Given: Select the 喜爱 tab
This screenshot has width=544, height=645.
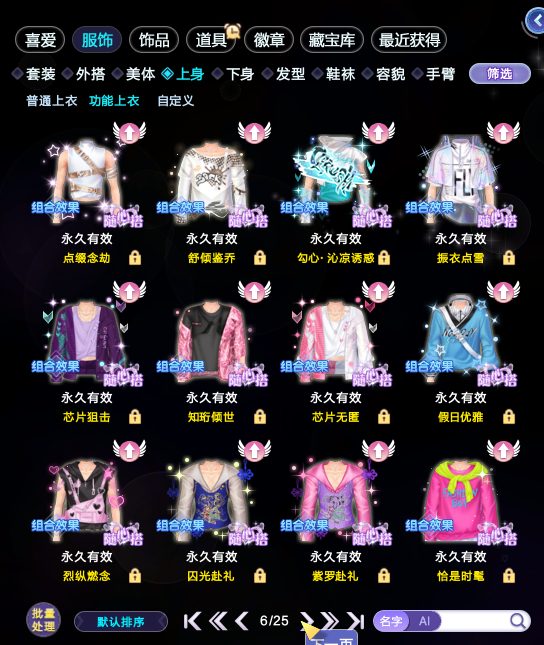Looking at the screenshot, I should click(x=40, y=40).
